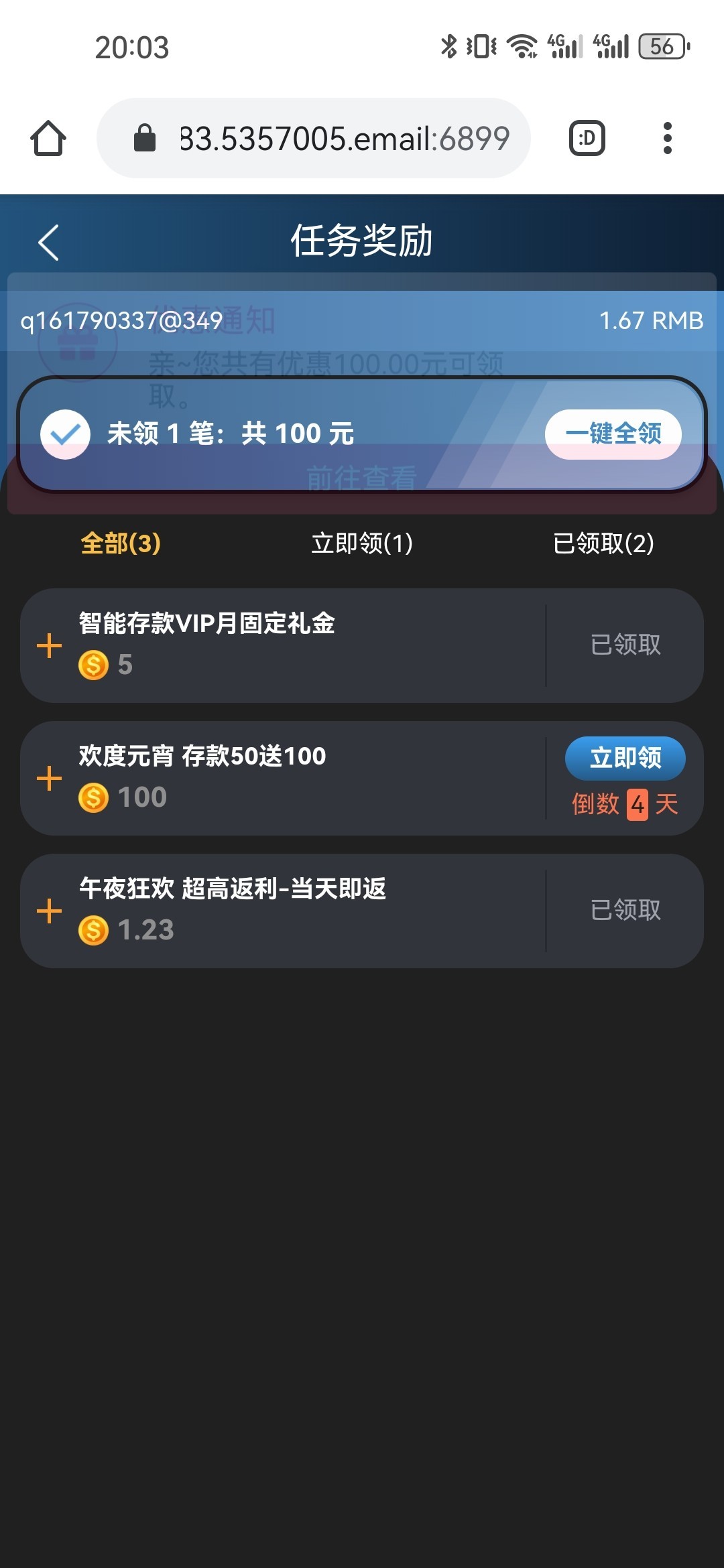Open the browser overflow menu

pos(666,138)
